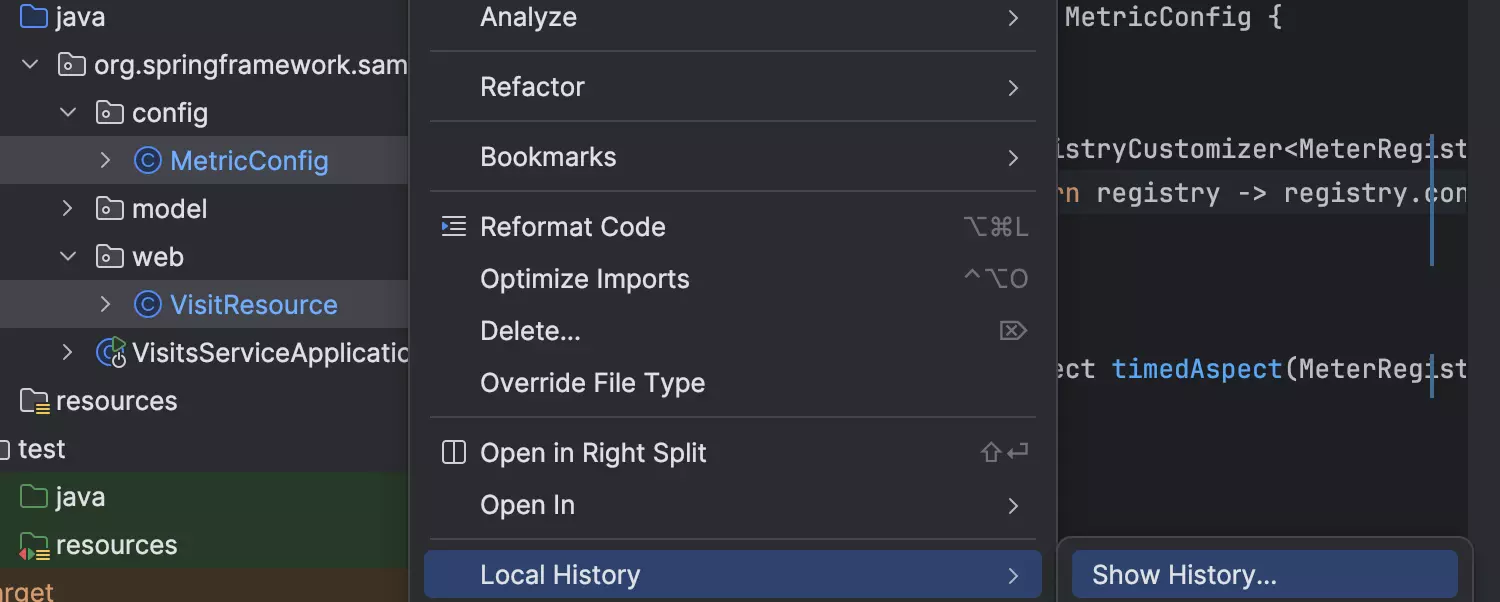Open the Refactor submenu

(532, 87)
